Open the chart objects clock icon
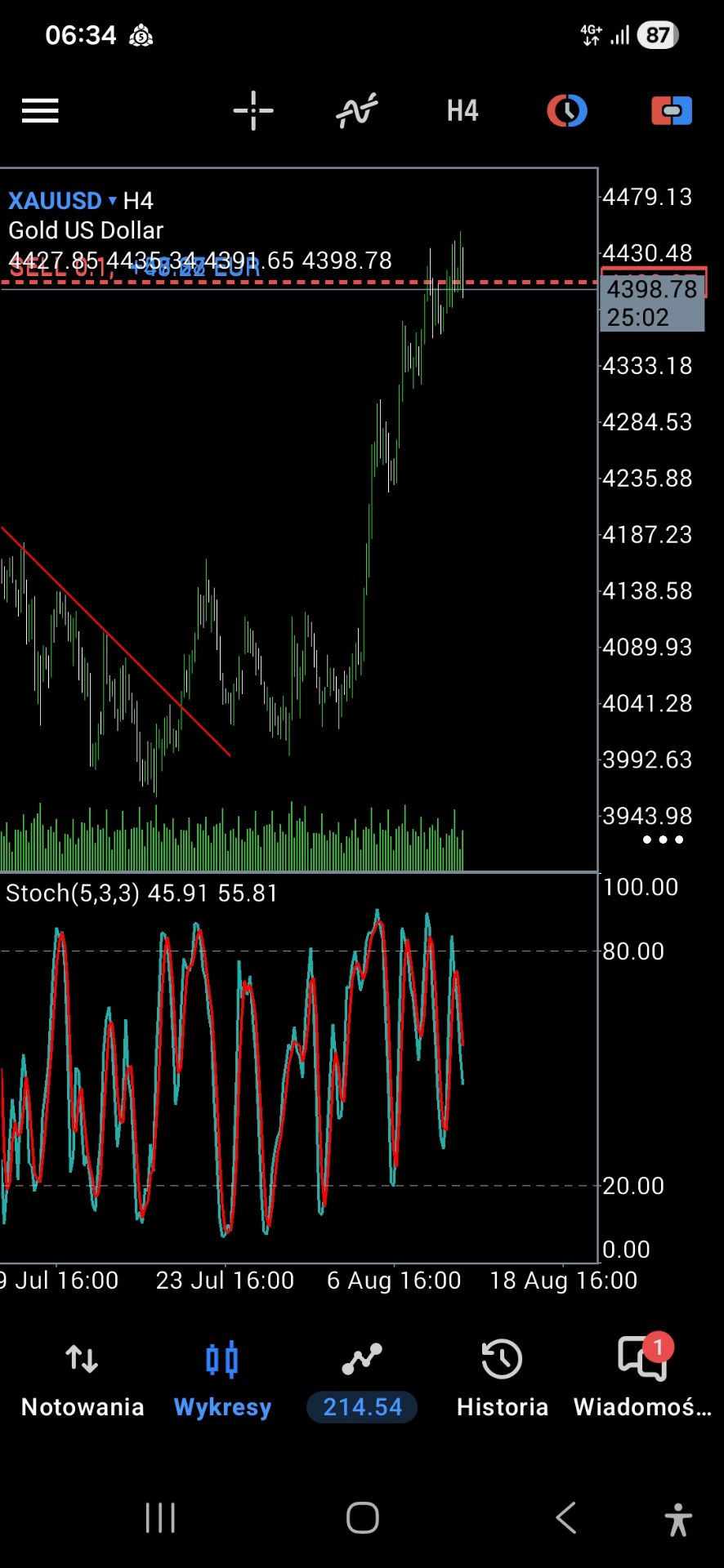 pos(567,110)
